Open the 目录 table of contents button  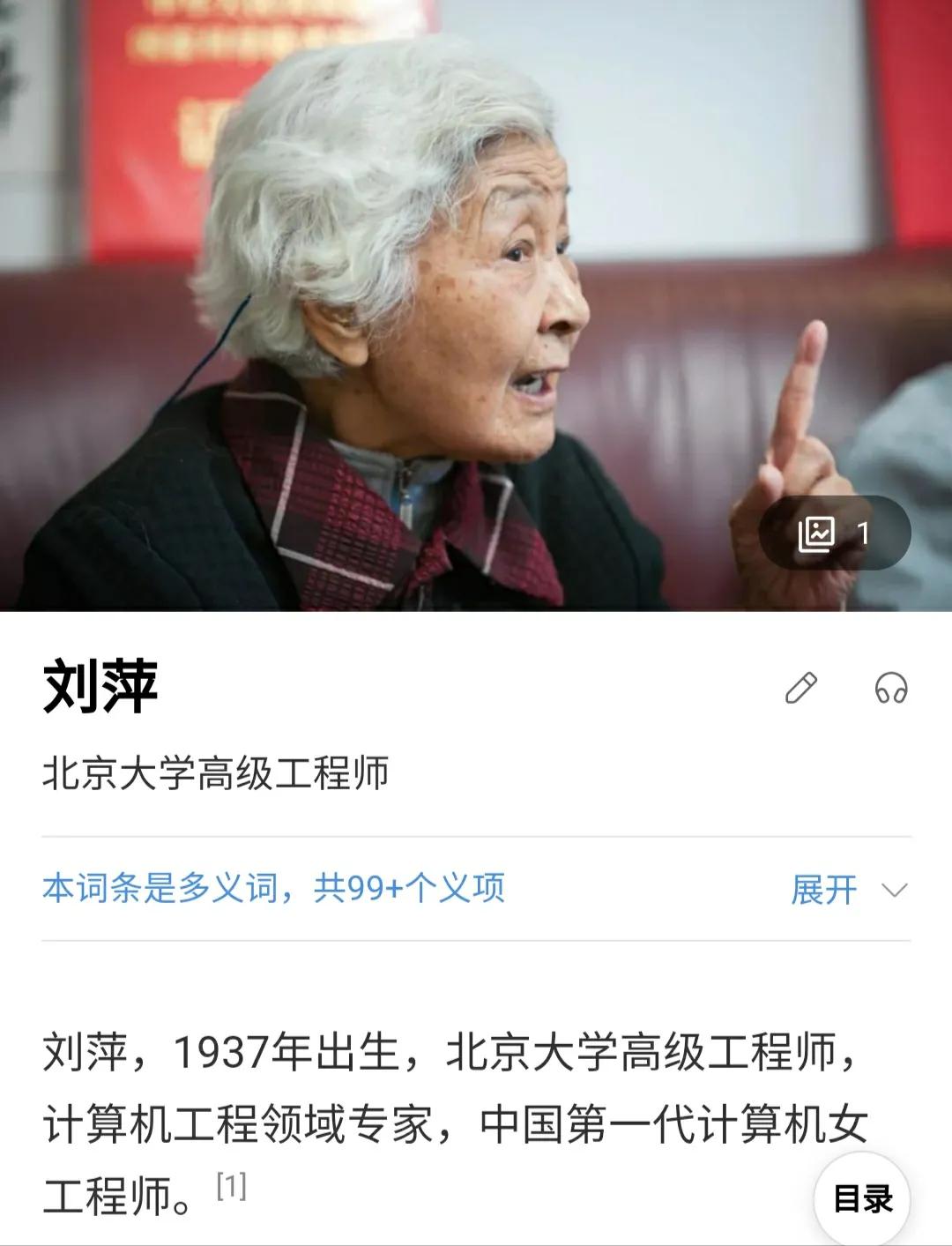(x=862, y=1198)
